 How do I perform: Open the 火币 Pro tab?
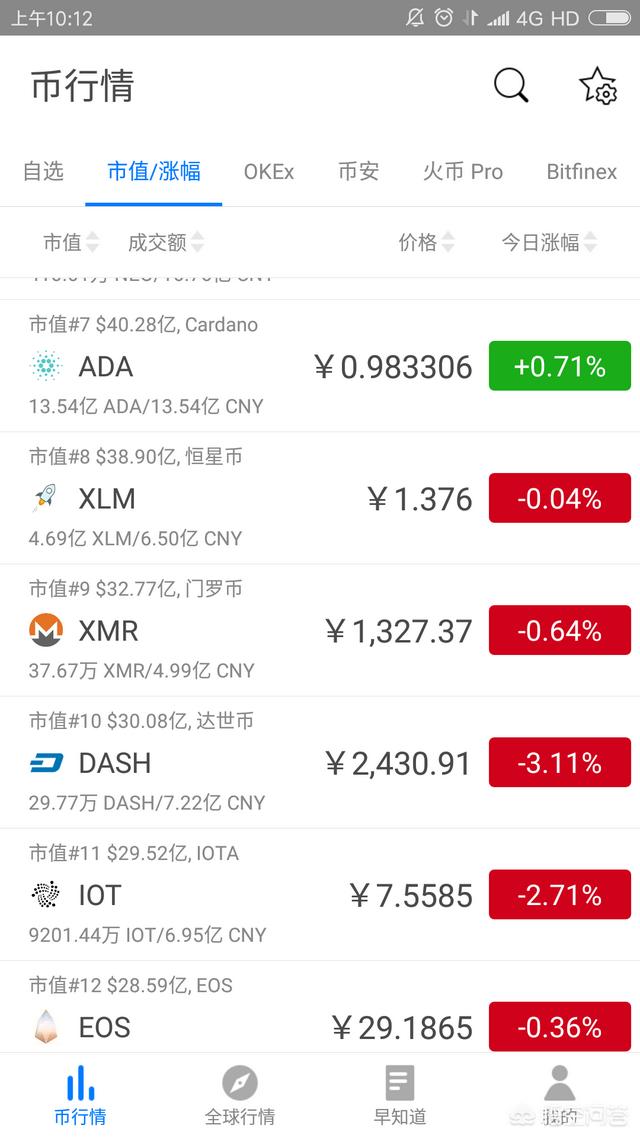463,171
